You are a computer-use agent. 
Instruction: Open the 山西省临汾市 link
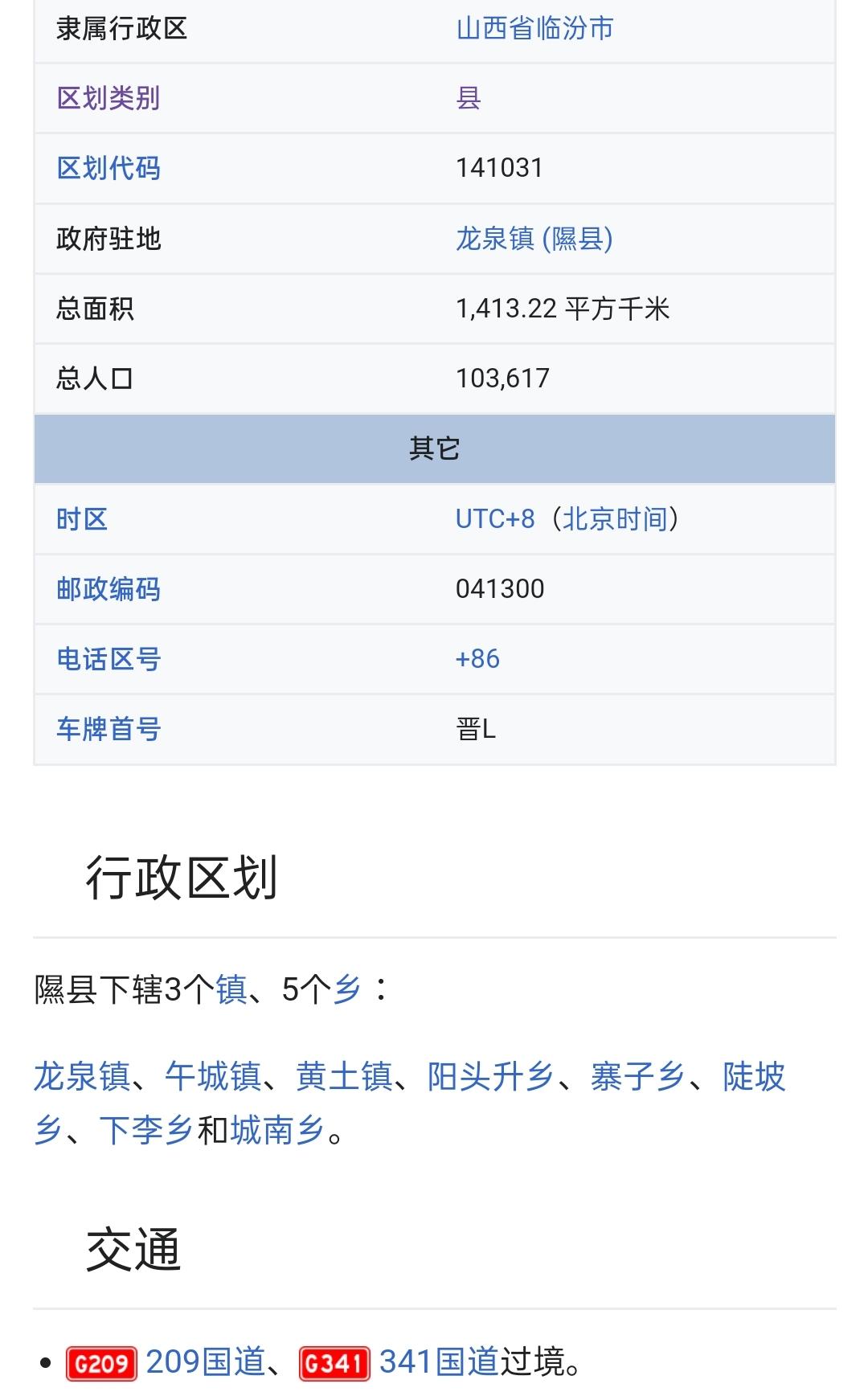point(534,29)
